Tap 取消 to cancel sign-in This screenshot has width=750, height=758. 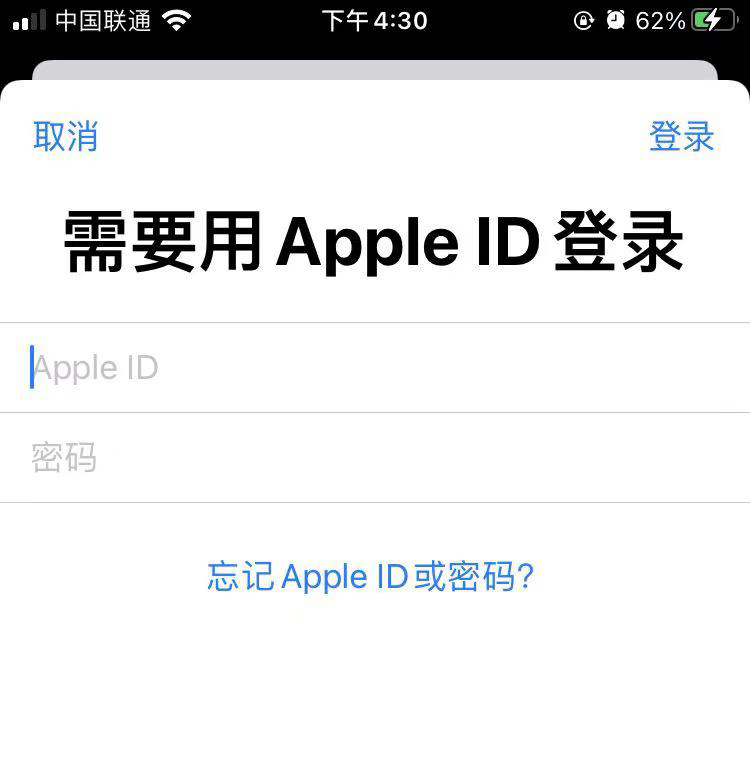65,137
